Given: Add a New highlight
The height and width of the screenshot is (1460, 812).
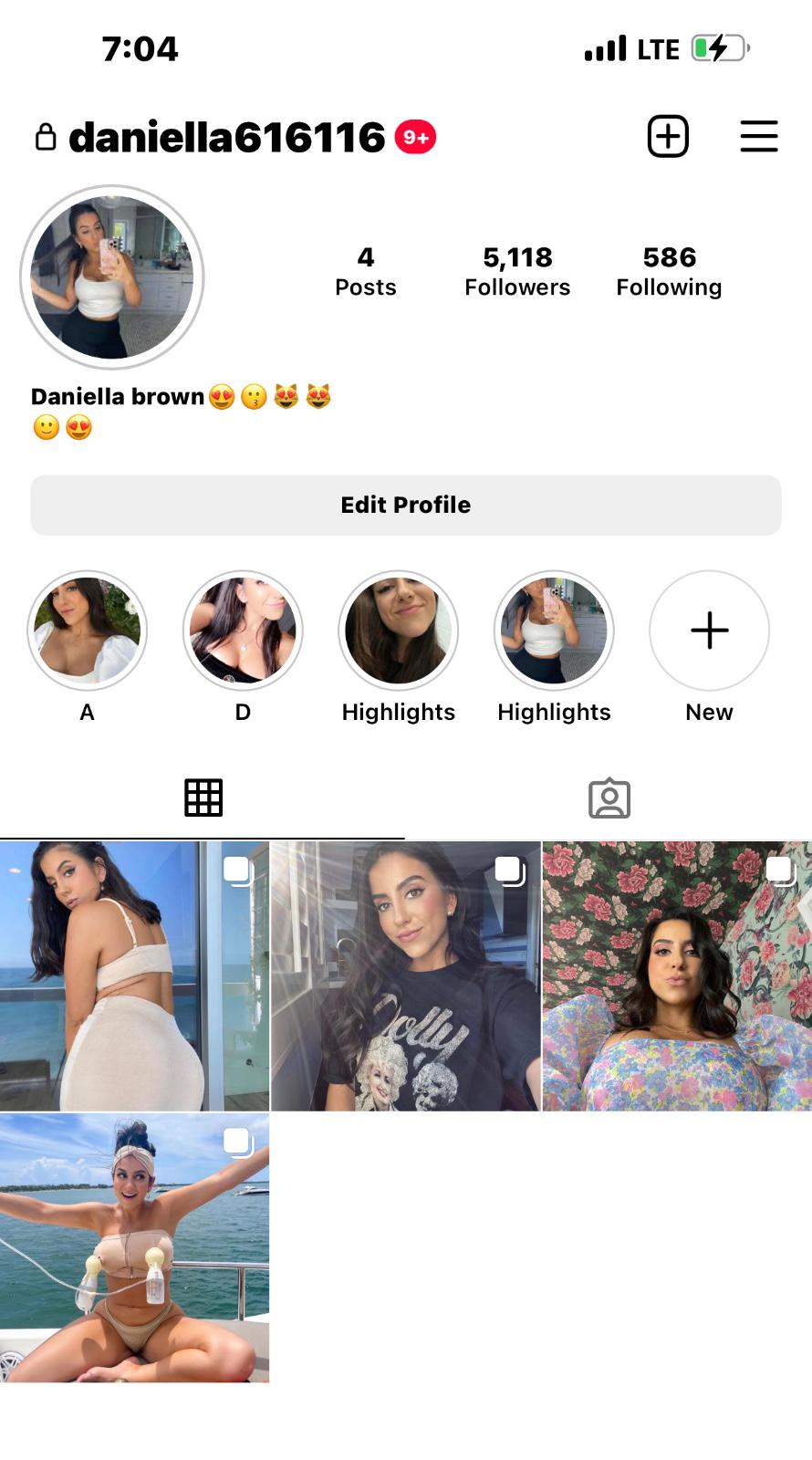Looking at the screenshot, I should coord(709,631).
